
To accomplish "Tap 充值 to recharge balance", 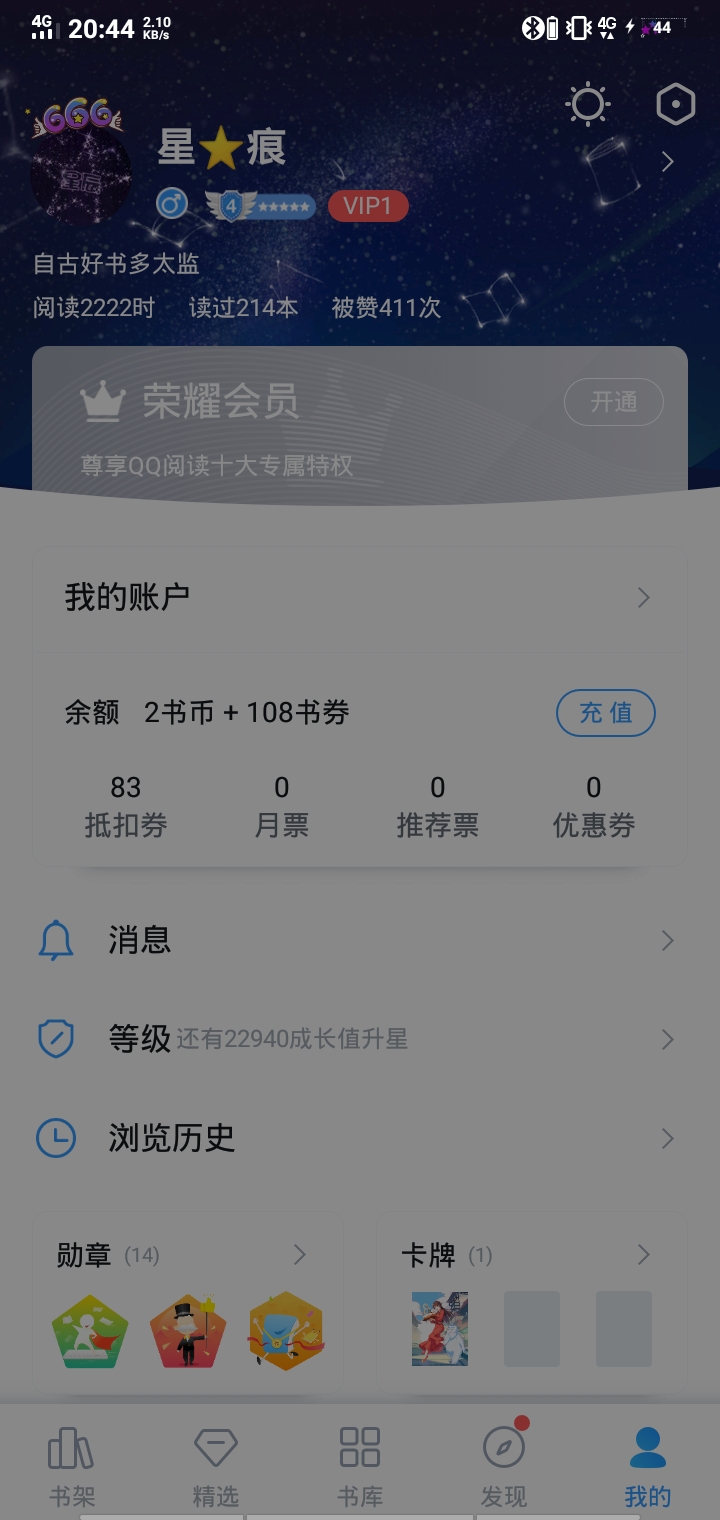I will pyautogui.click(x=605, y=713).
